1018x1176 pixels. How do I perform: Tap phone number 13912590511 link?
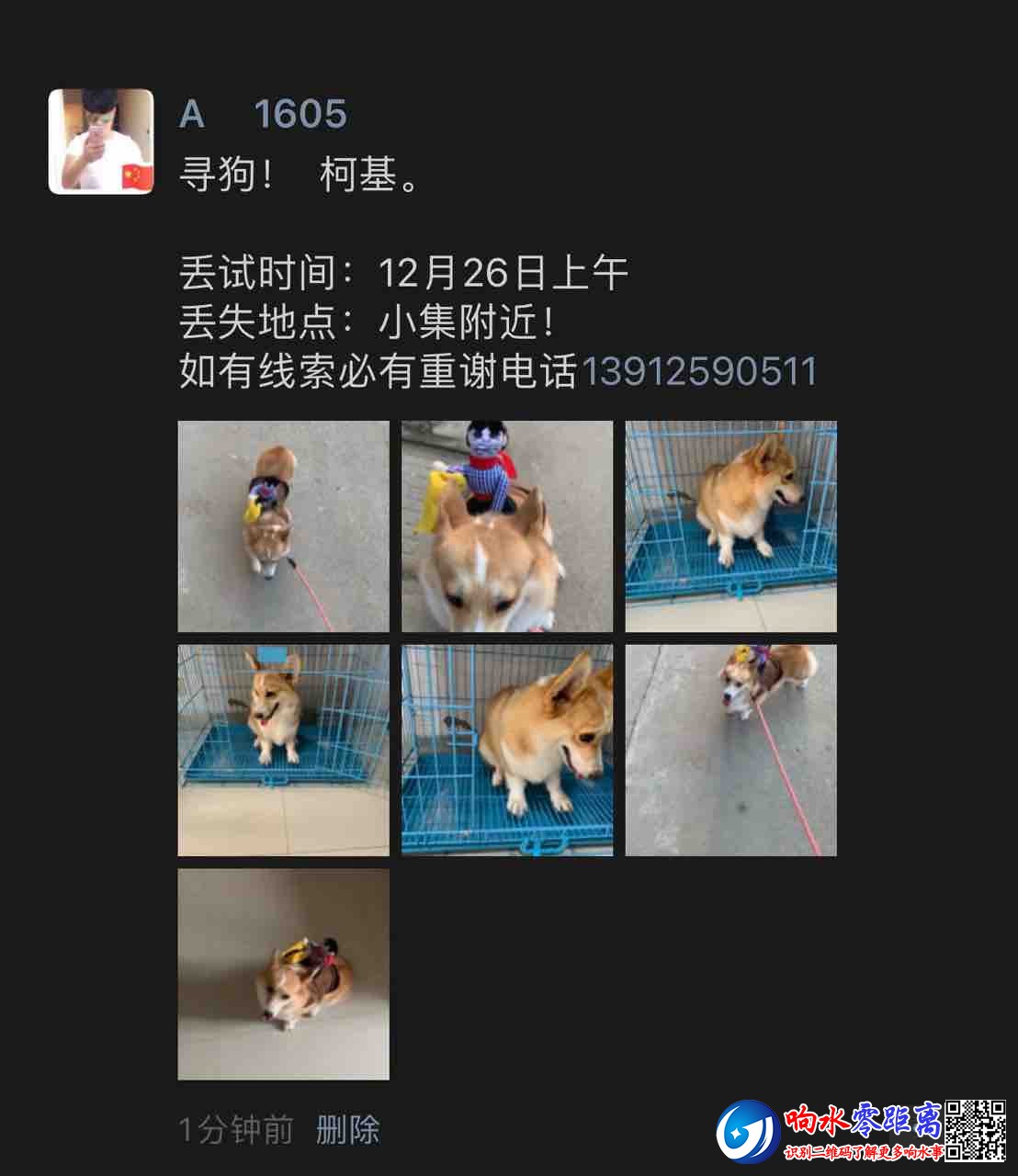point(698,371)
